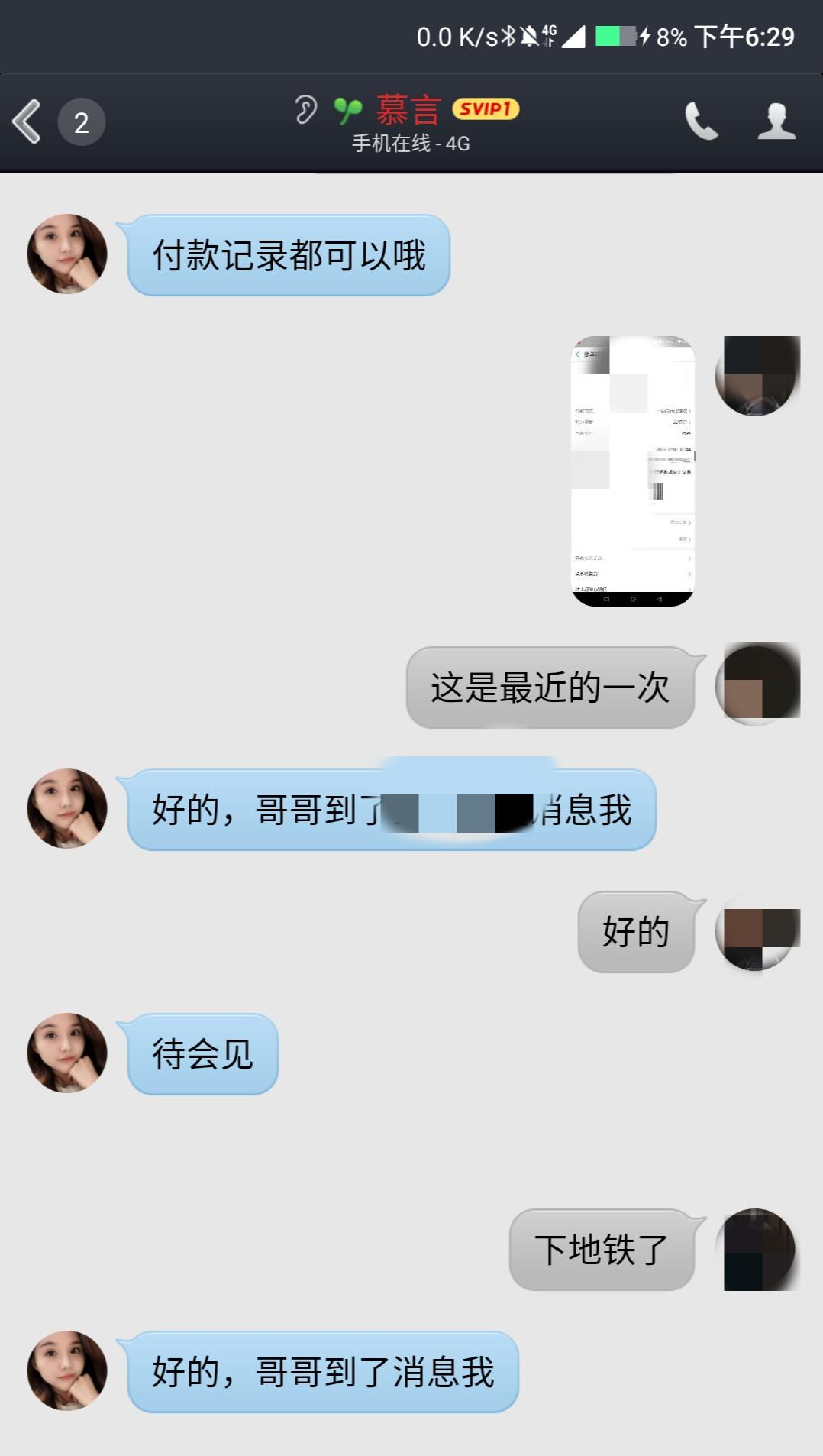Tap the ear icon for earpiece mode
The image size is (823, 1456).
[305, 110]
